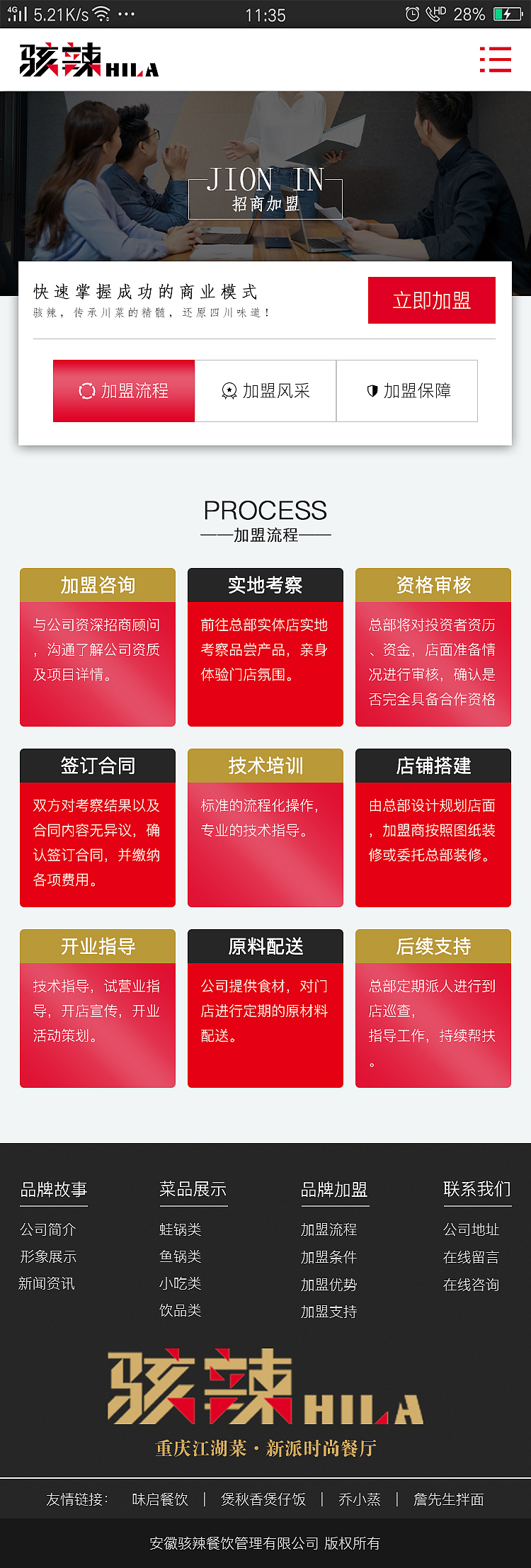This screenshot has height=1568, width=531.
Task: Select the circular icon on the 加盟流程 tab
Action: [x=86, y=390]
